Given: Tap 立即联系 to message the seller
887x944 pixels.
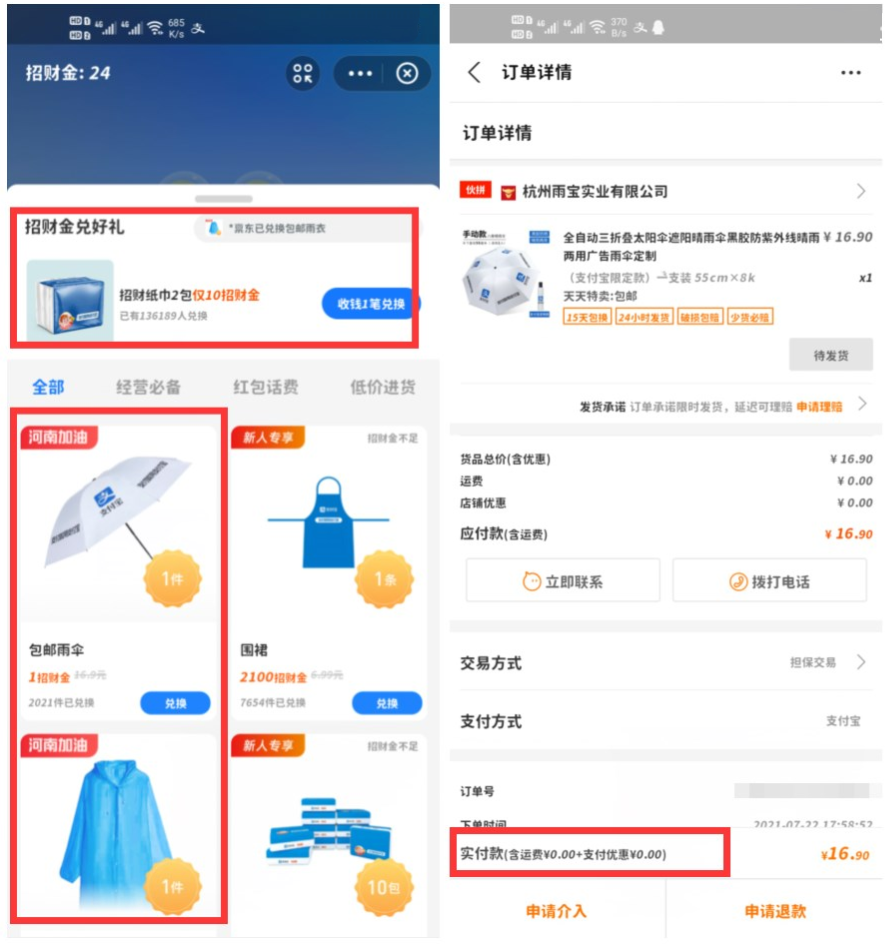Looking at the screenshot, I should [x=563, y=581].
